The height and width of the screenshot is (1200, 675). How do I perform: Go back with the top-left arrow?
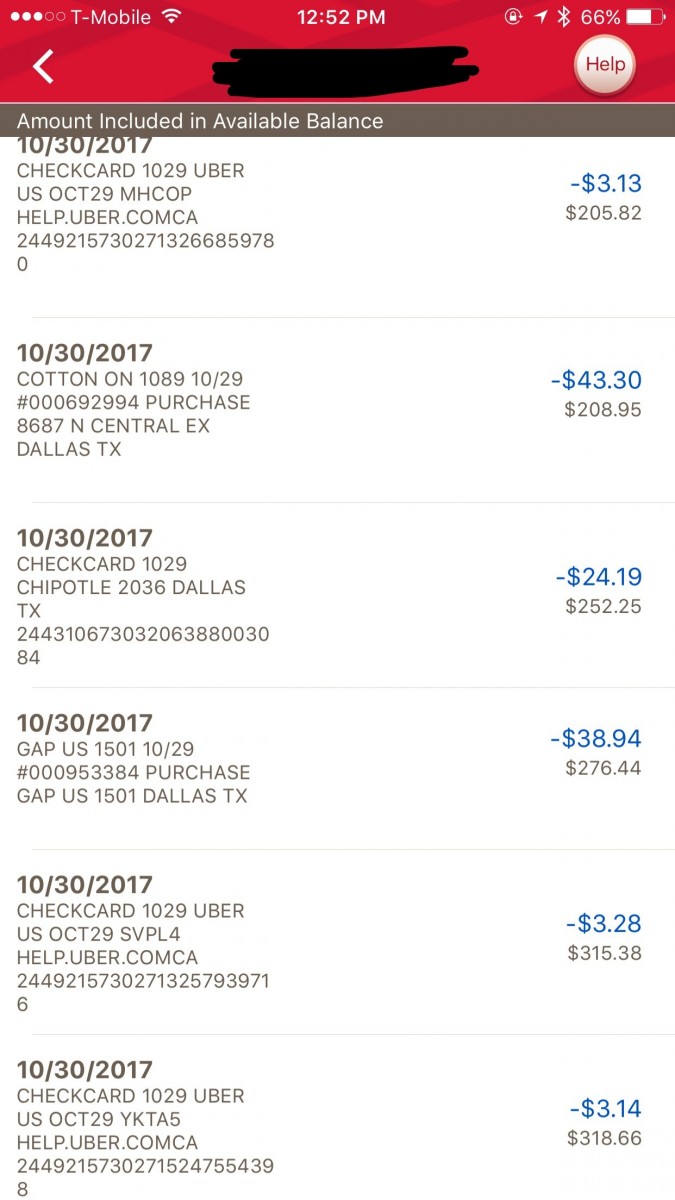43,66
